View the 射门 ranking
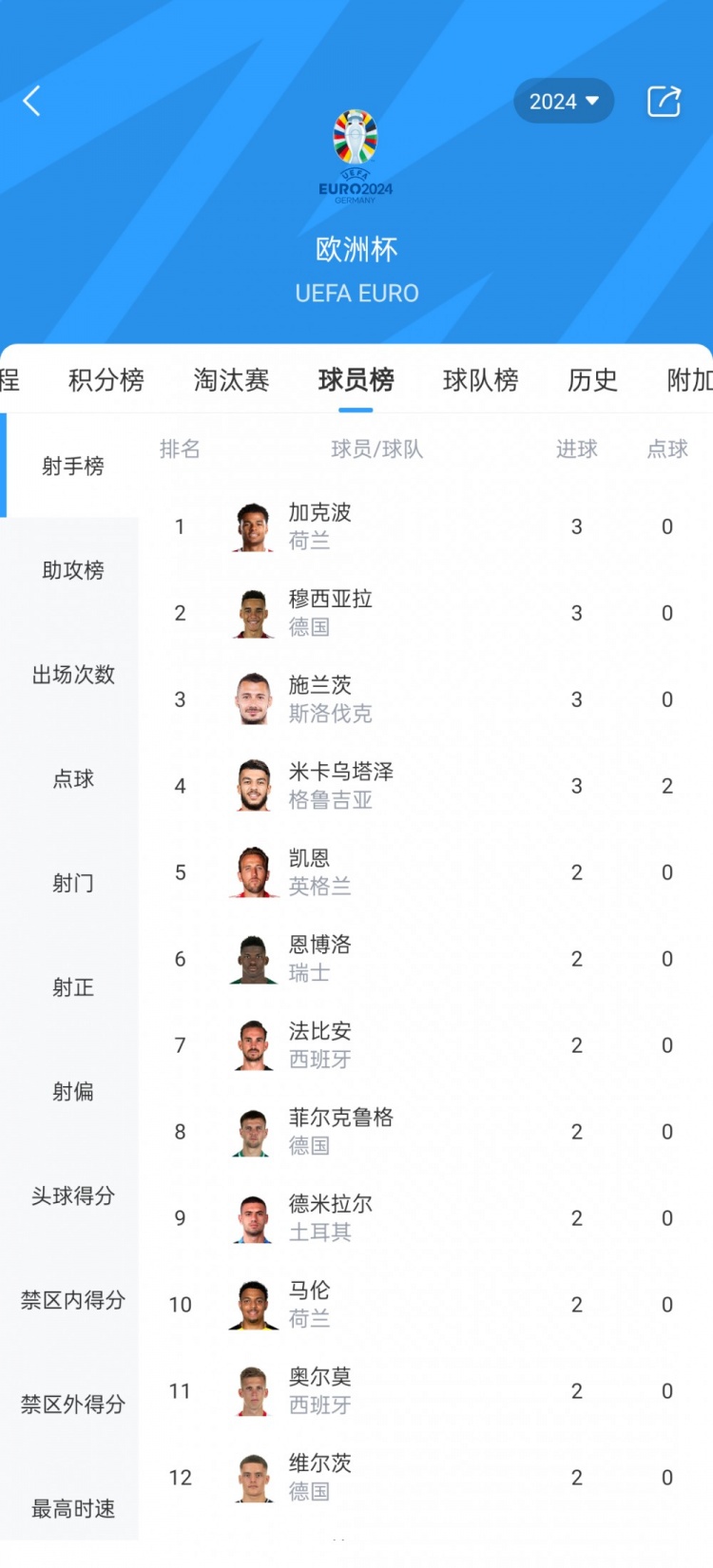The height and width of the screenshot is (1568, 713). [x=73, y=884]
